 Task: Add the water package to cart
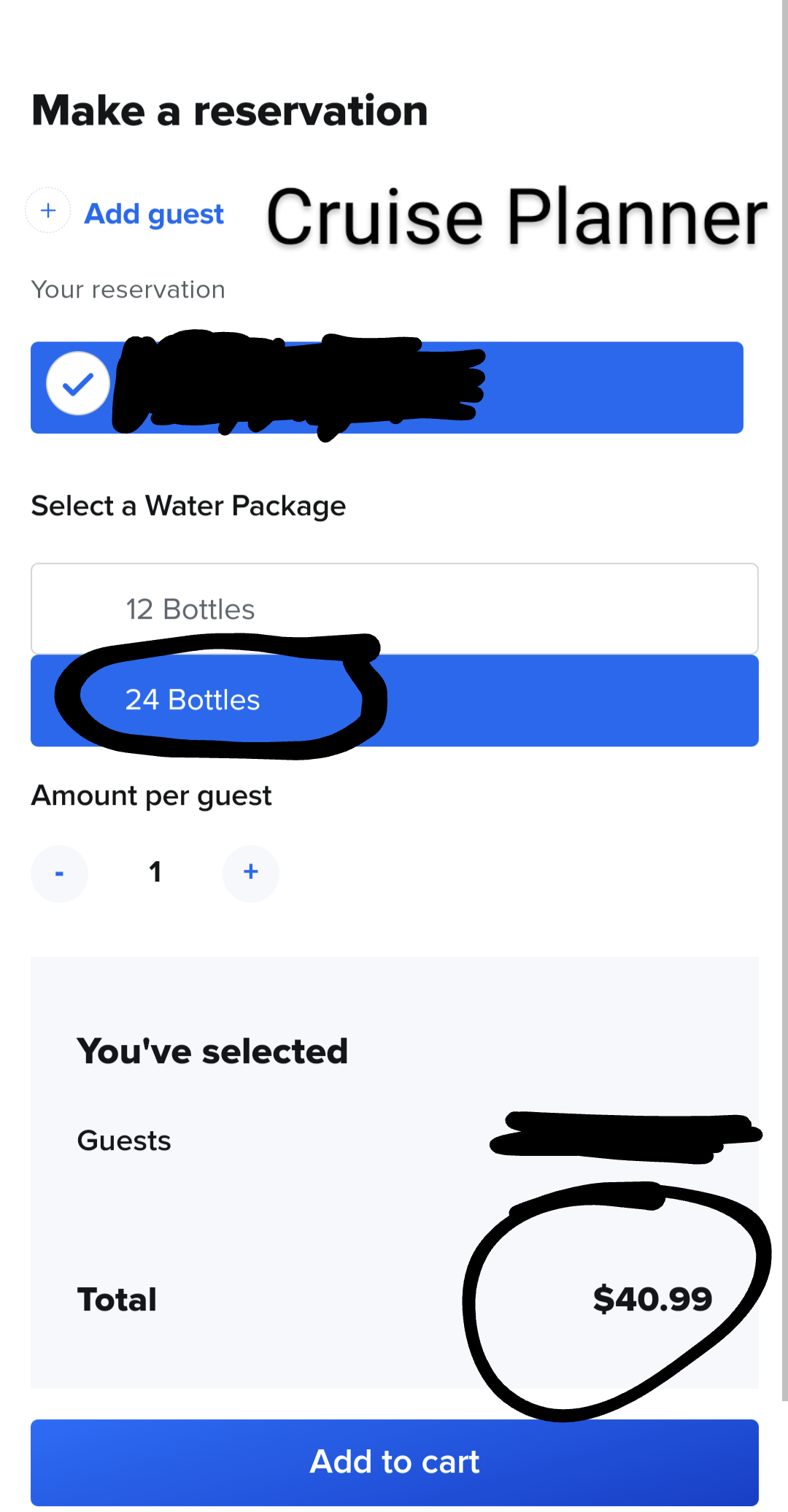(394, 1462)
